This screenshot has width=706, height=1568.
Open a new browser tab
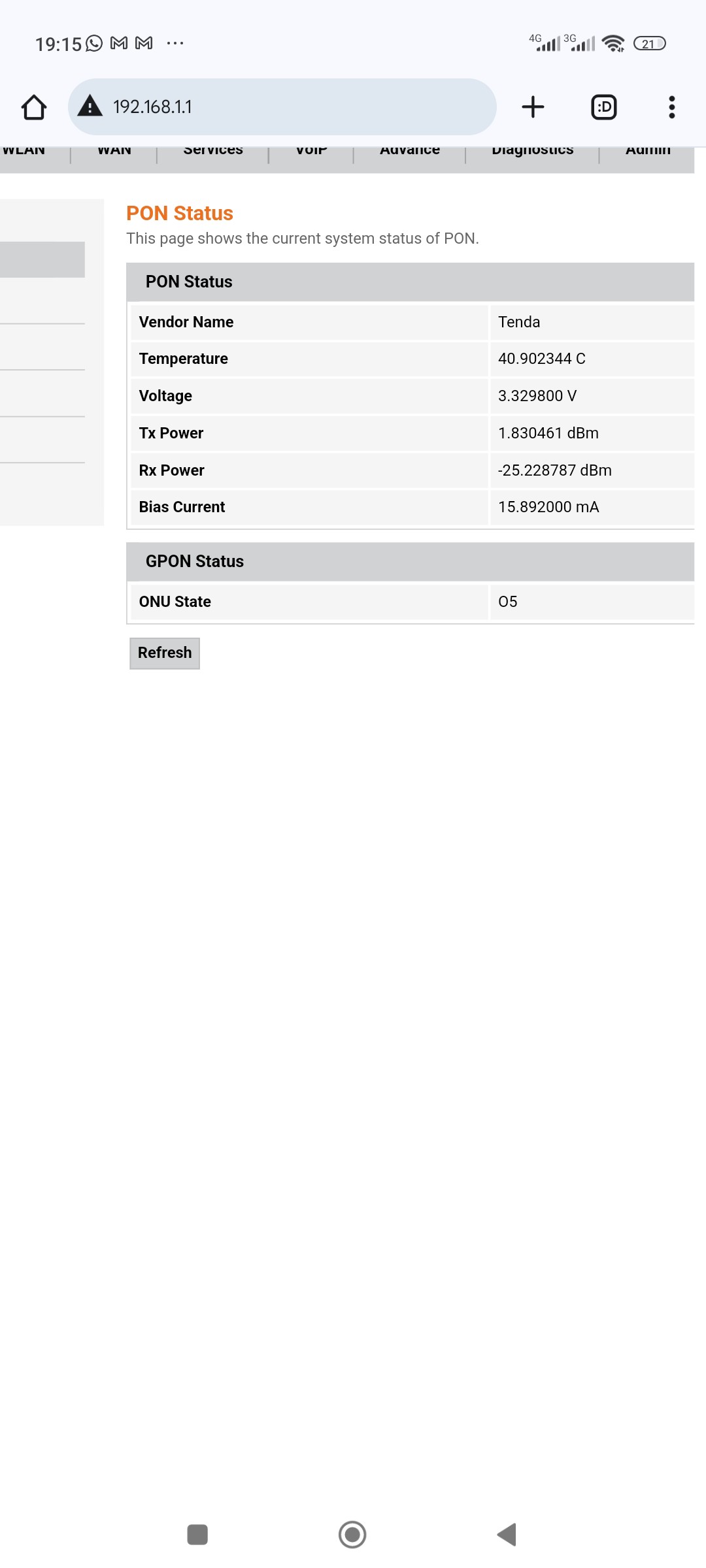(533, 107)
